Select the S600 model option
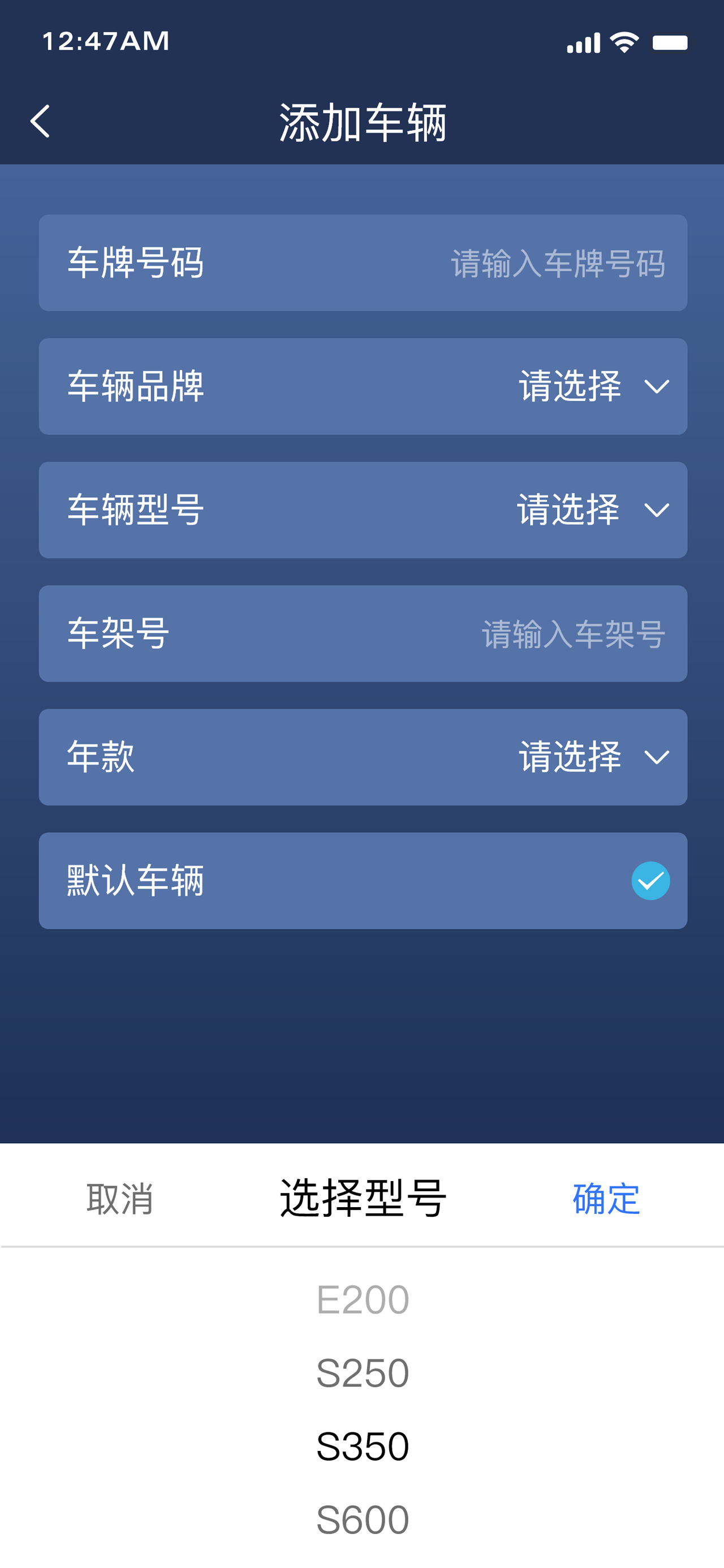 [363, 1520]
